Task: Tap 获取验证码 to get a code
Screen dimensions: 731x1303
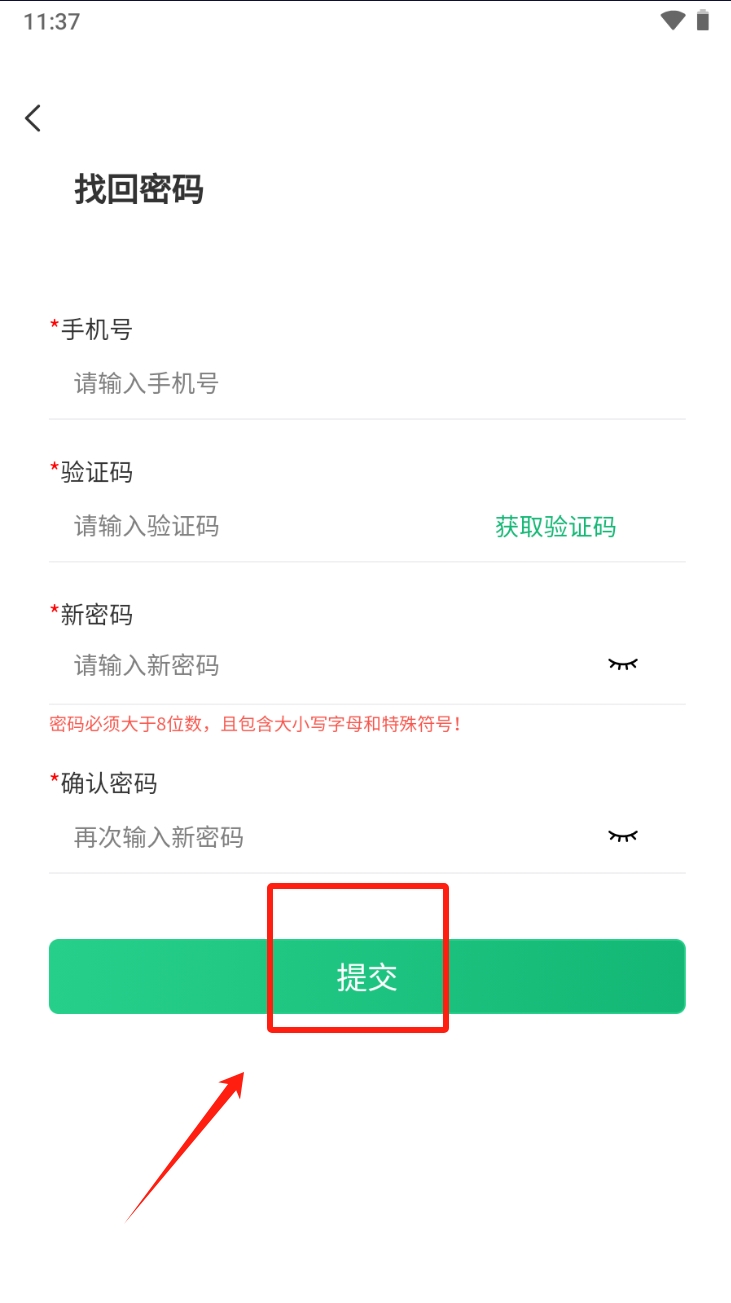Action: click(x=555, y=527)
